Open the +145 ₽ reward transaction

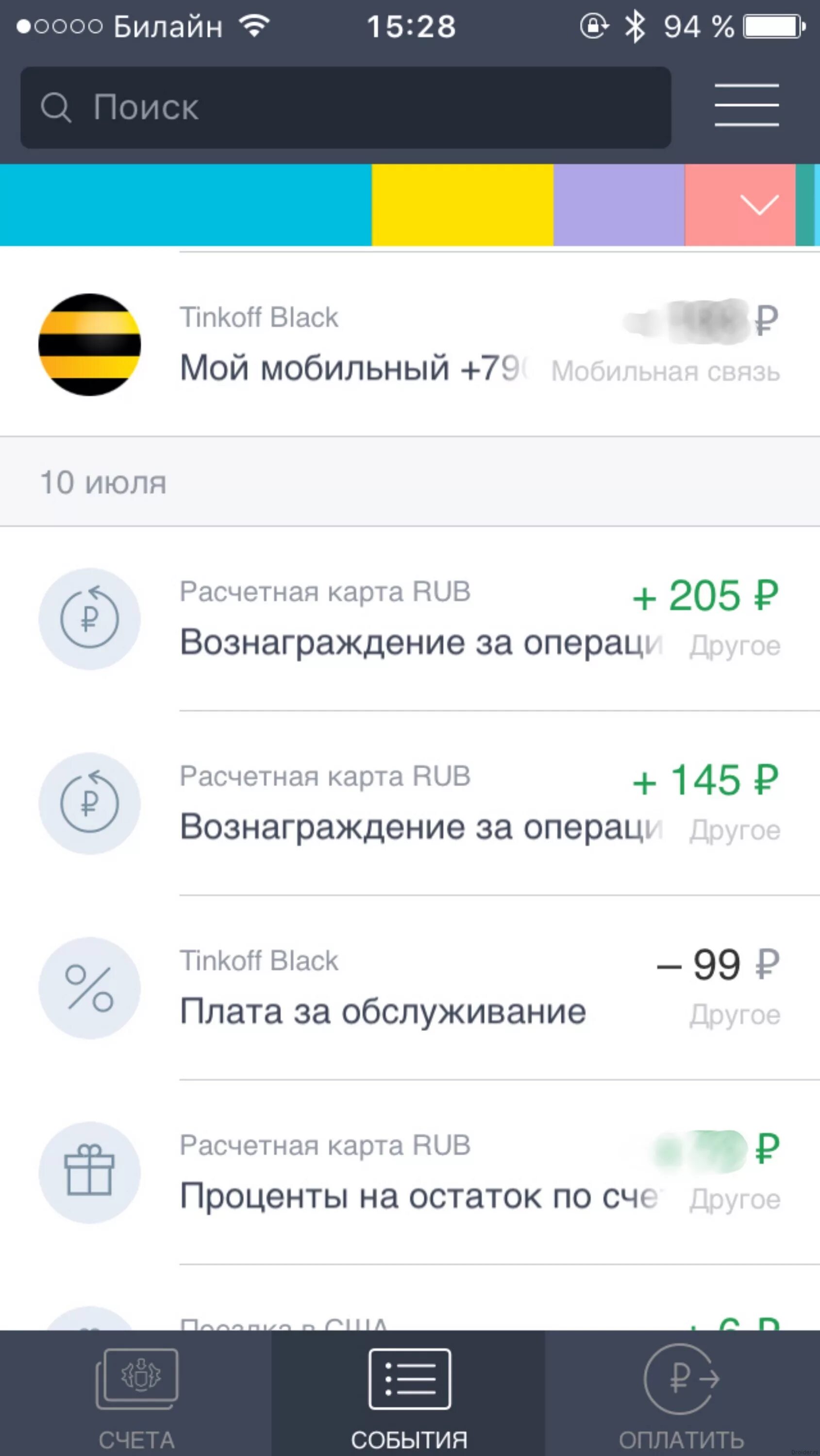click(x=410, y=803)
